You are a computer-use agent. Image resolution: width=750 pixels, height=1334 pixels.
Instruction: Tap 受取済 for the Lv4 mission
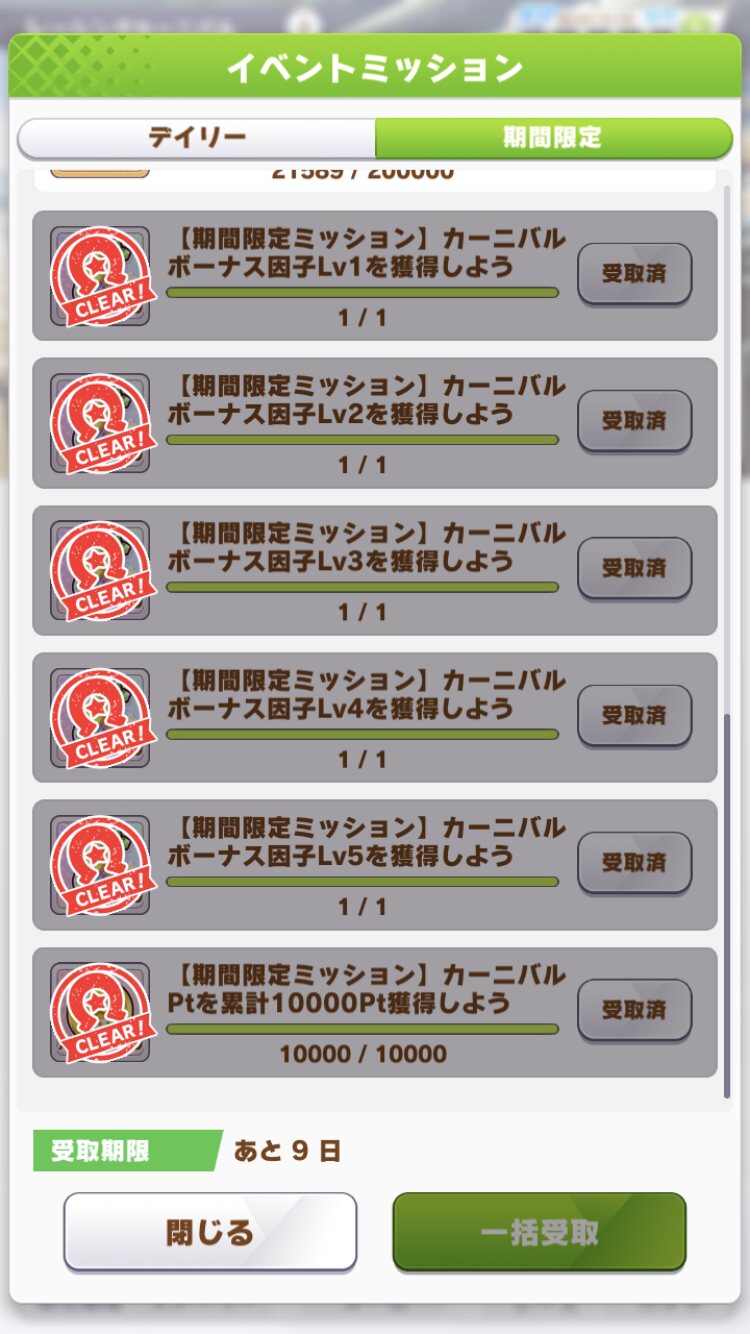(635, 715)
